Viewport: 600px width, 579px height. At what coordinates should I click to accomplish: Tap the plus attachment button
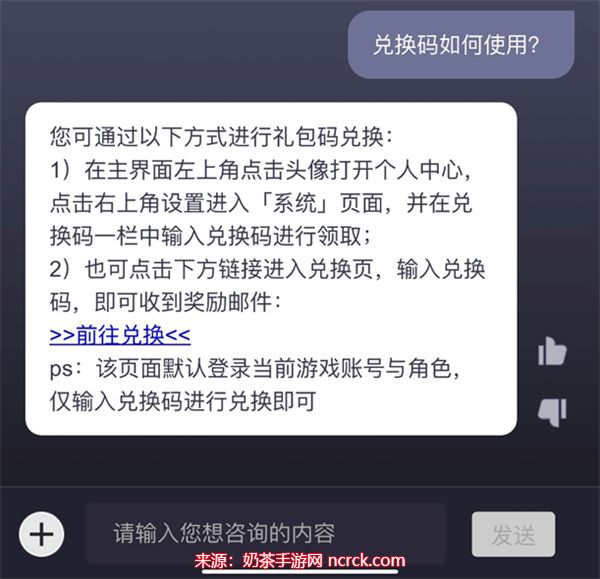pos(41,533)
